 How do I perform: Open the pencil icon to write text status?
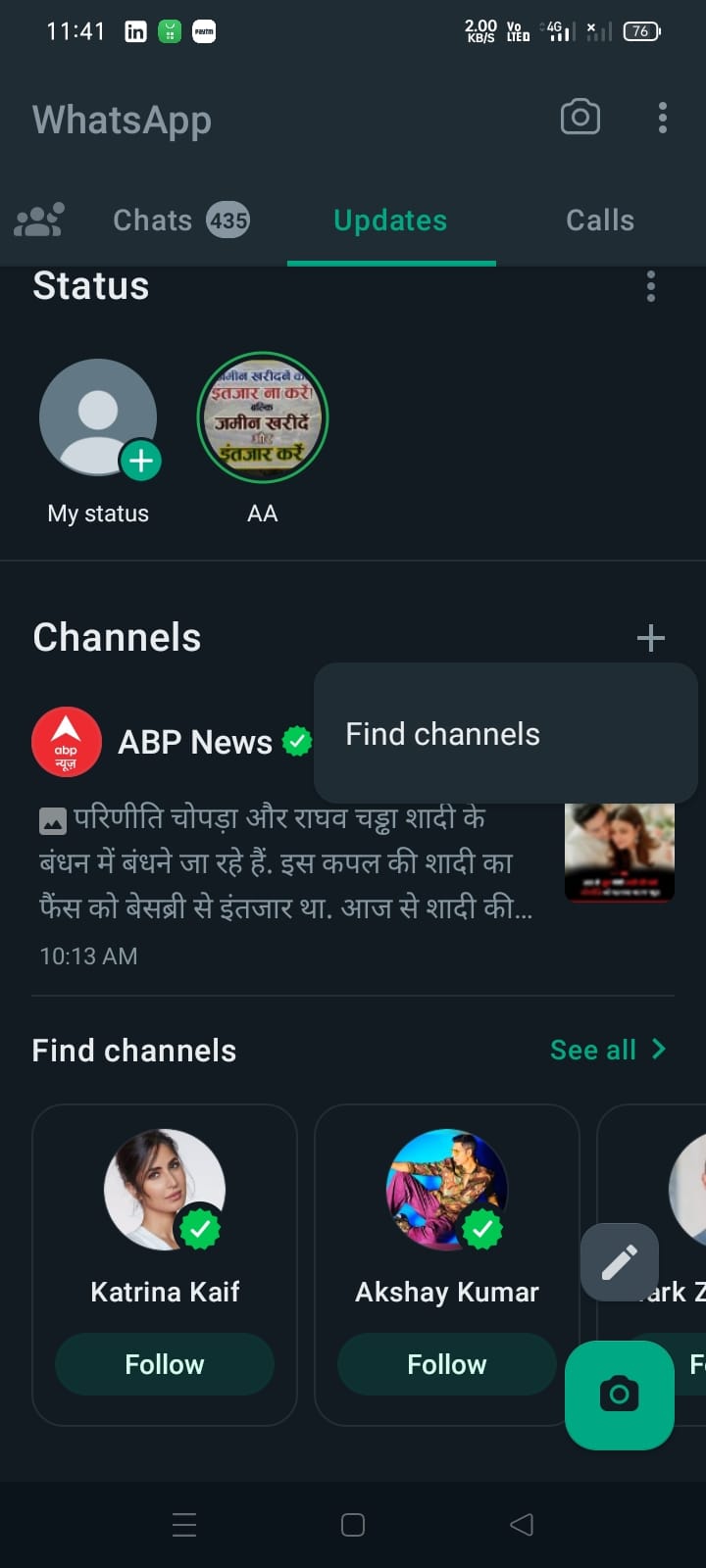[x=619, y=1262]
